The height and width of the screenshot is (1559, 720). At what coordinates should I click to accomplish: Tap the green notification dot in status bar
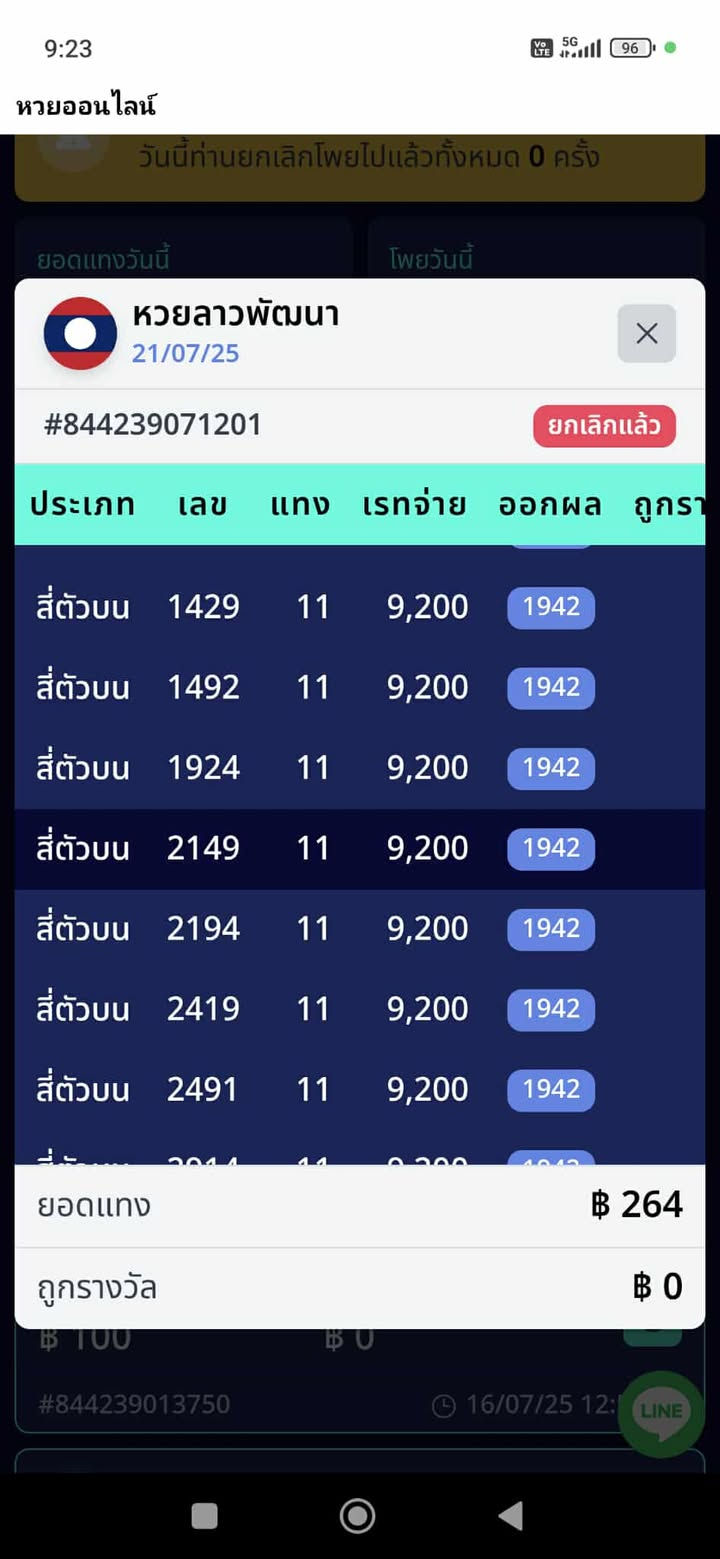coord(668,47)
